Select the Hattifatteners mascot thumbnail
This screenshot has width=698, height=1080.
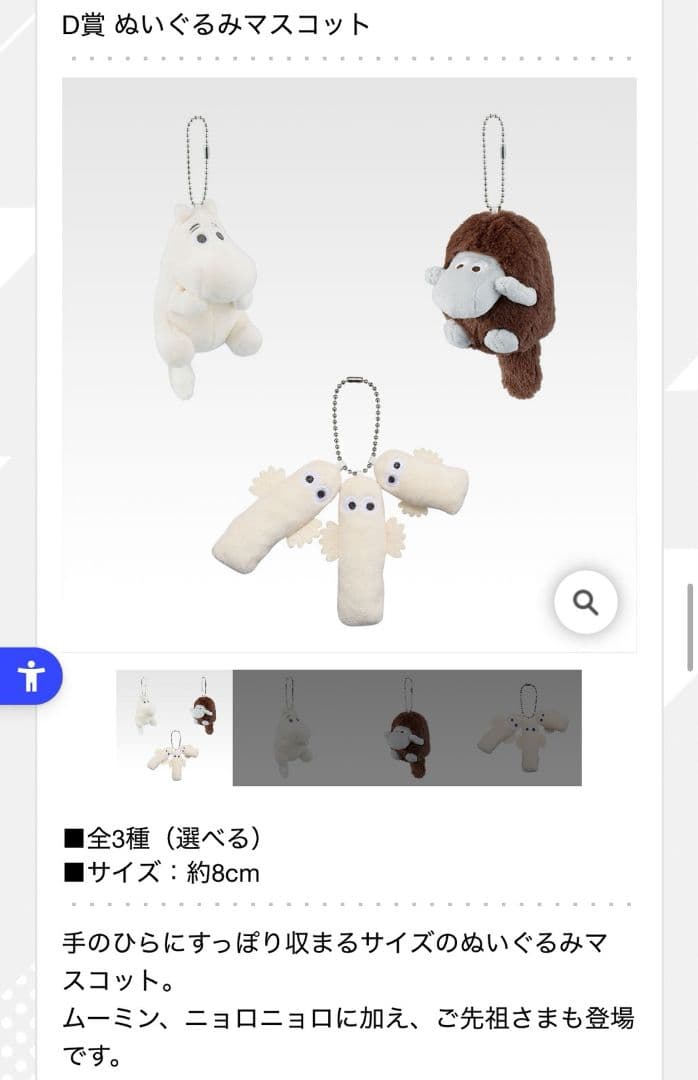click(523, 727)
